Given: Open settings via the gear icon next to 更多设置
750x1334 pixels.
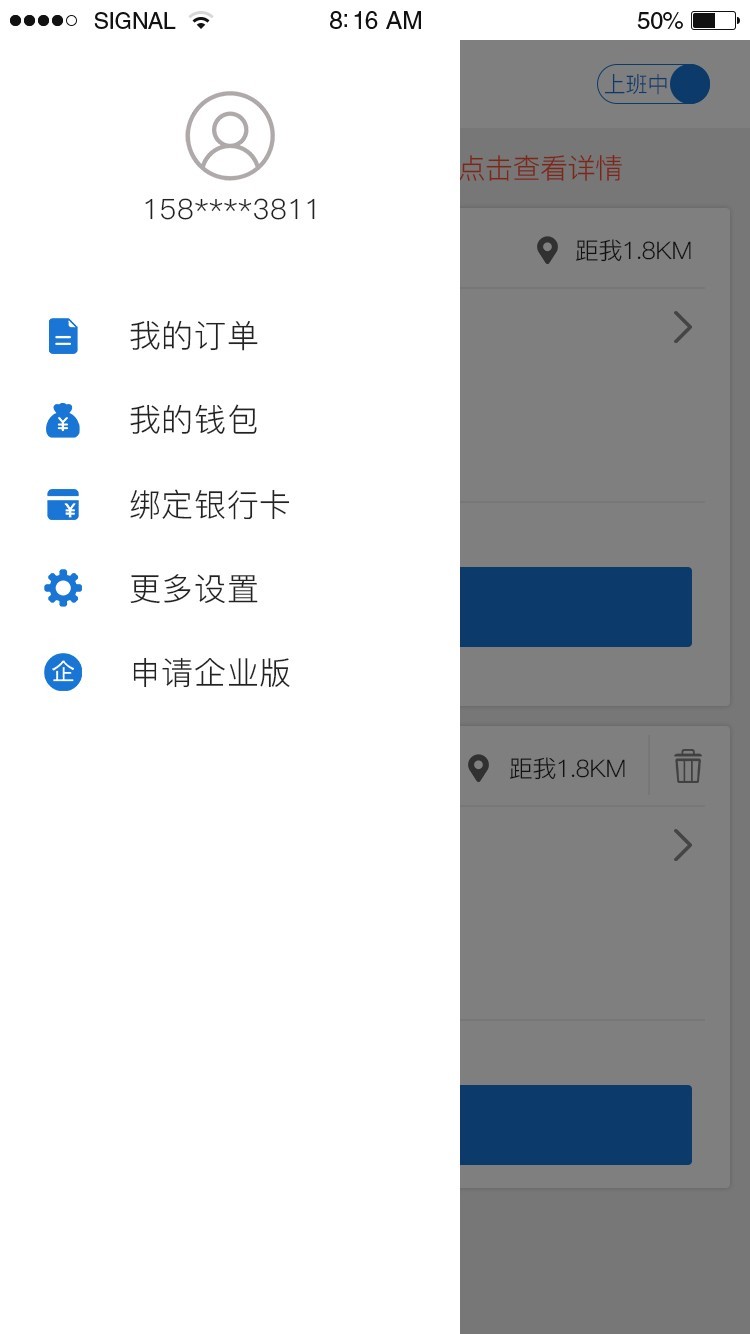Looking at the screenshot, I should click(x=62, y=589).
